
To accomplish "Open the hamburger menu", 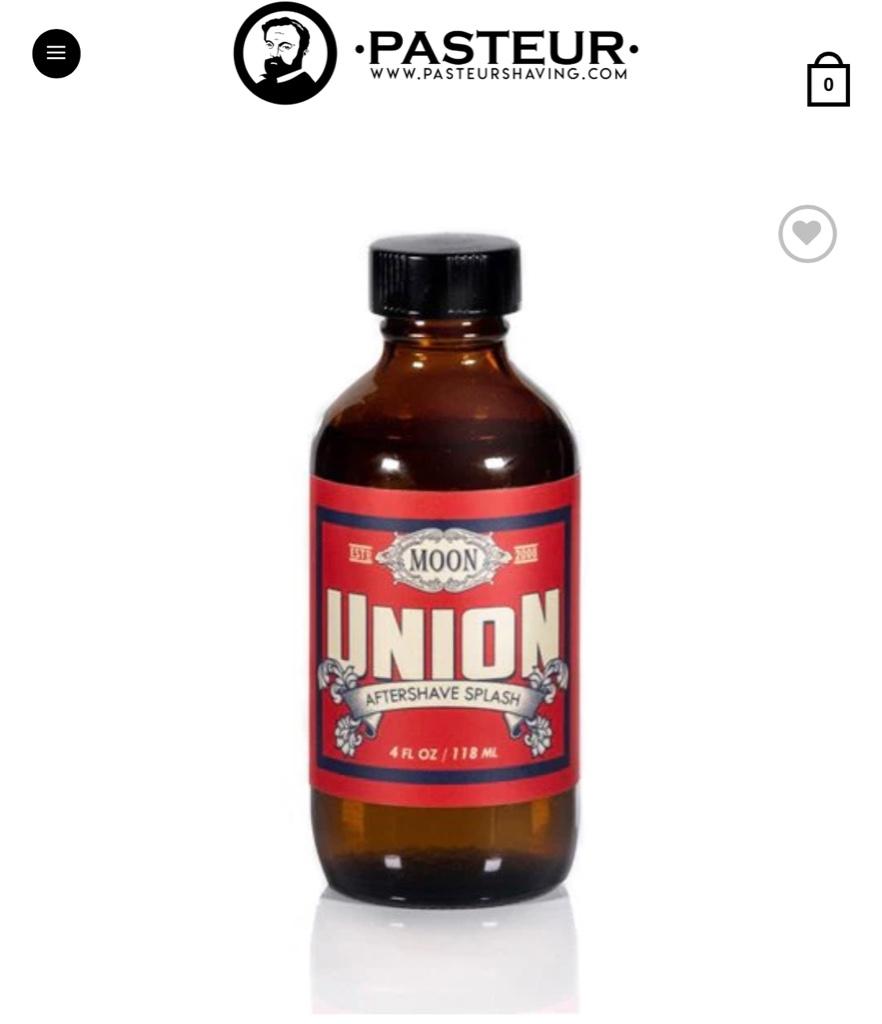I will coord(56,54).
